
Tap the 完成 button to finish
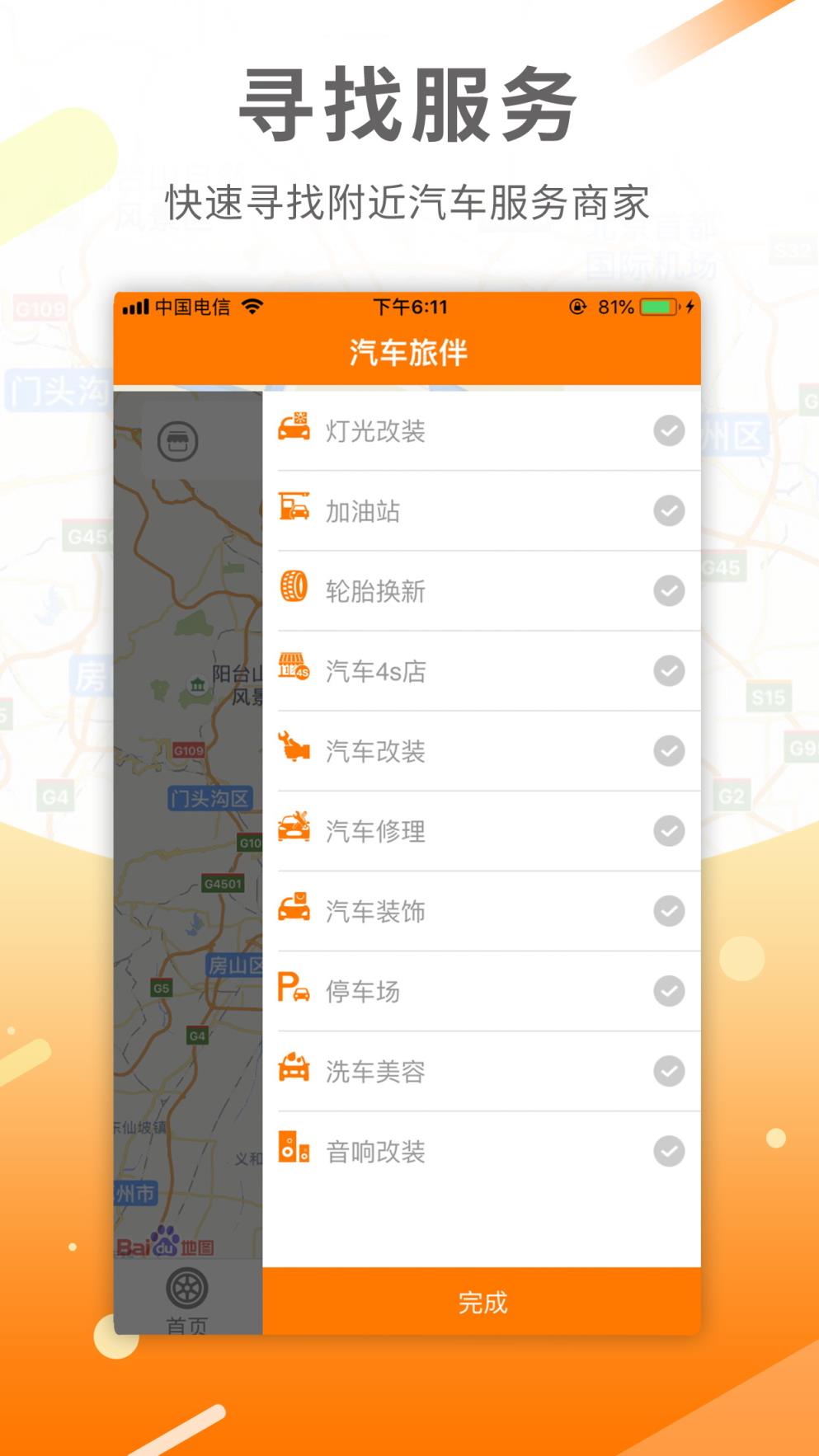pos(482,1303)
